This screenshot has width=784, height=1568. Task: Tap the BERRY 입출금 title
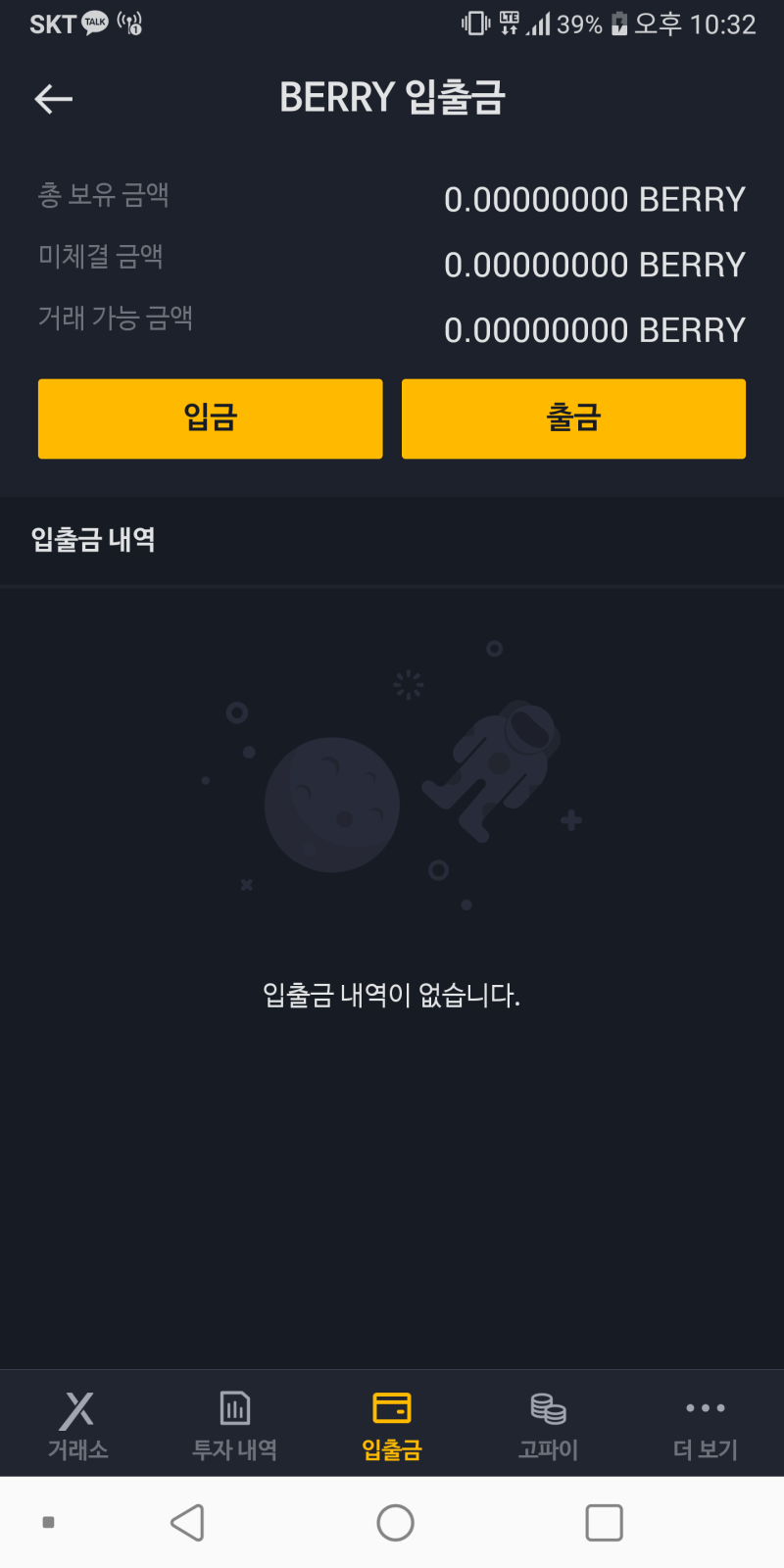pos(392,98)
